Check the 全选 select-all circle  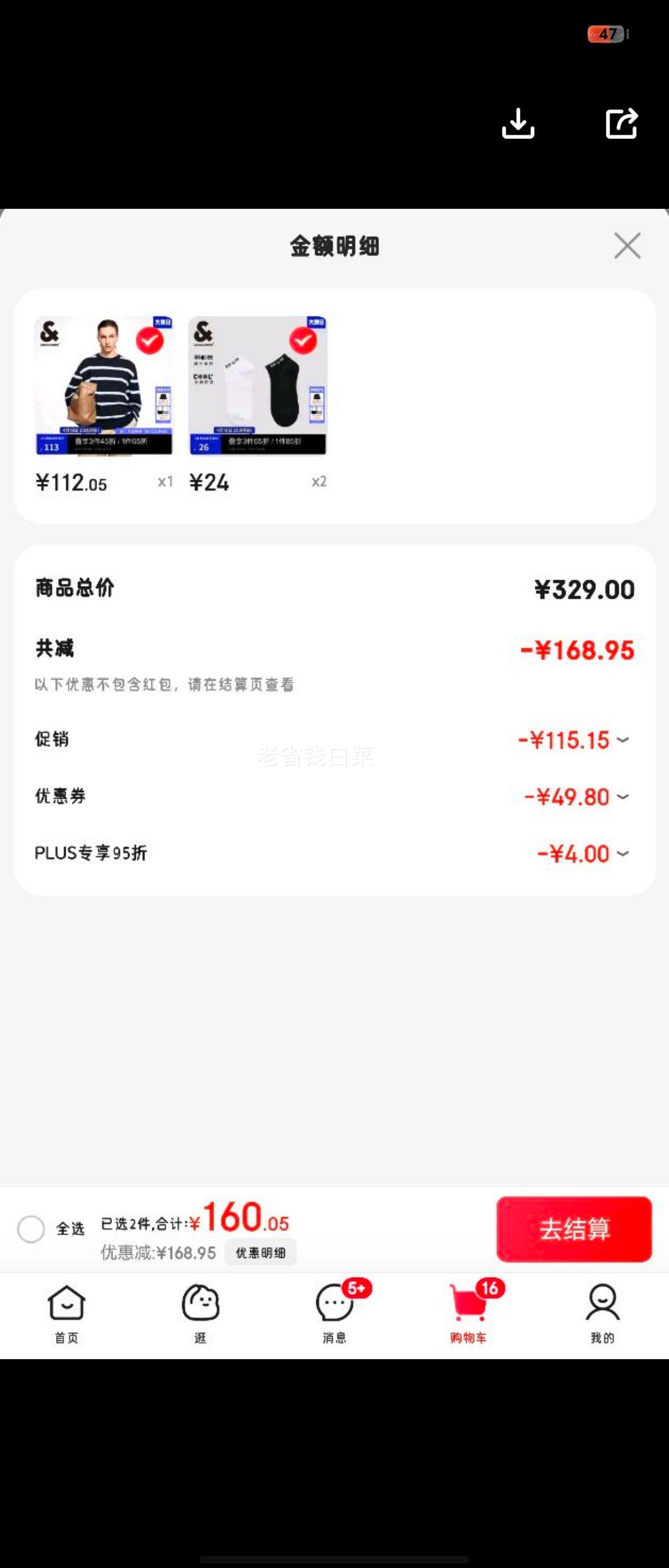click(31, 1229)
